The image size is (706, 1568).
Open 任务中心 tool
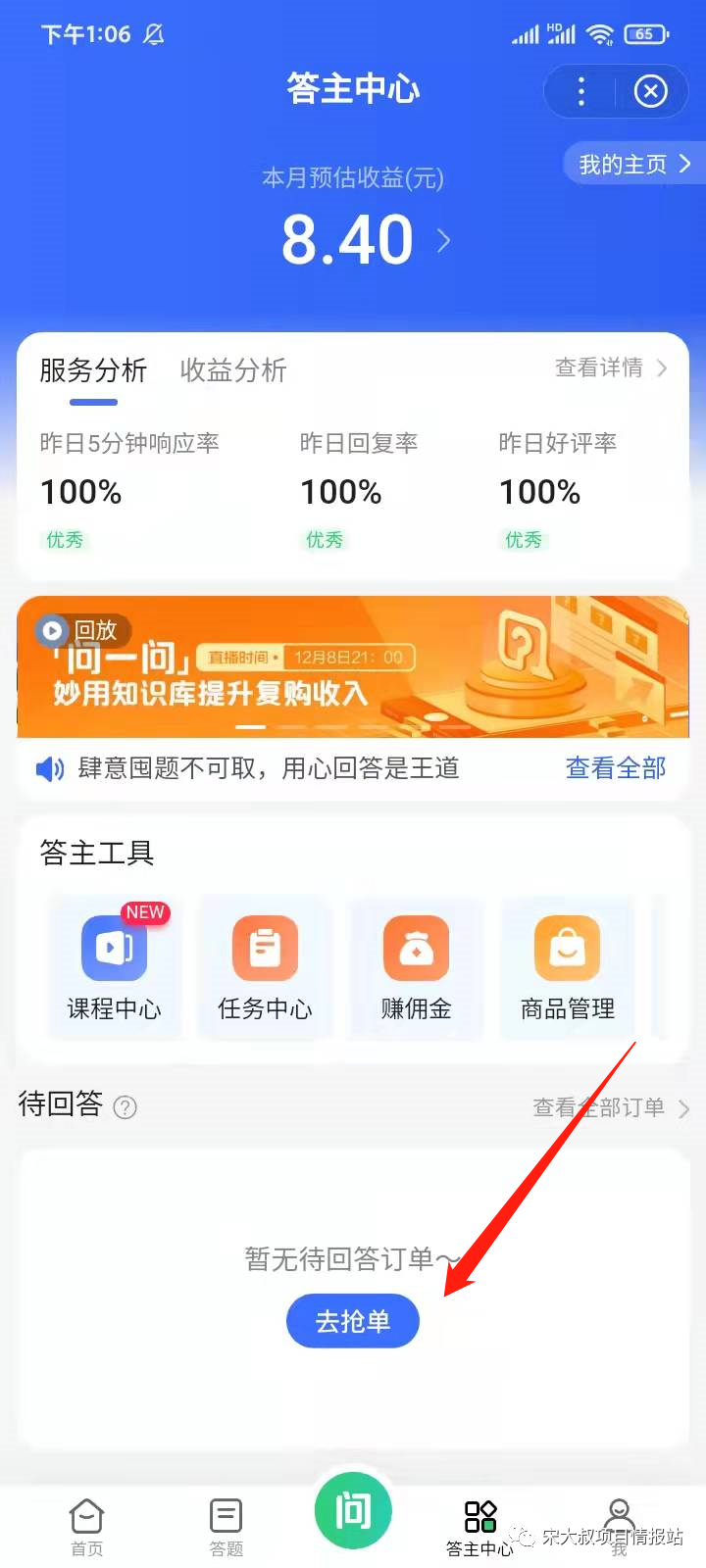point(265,966)
